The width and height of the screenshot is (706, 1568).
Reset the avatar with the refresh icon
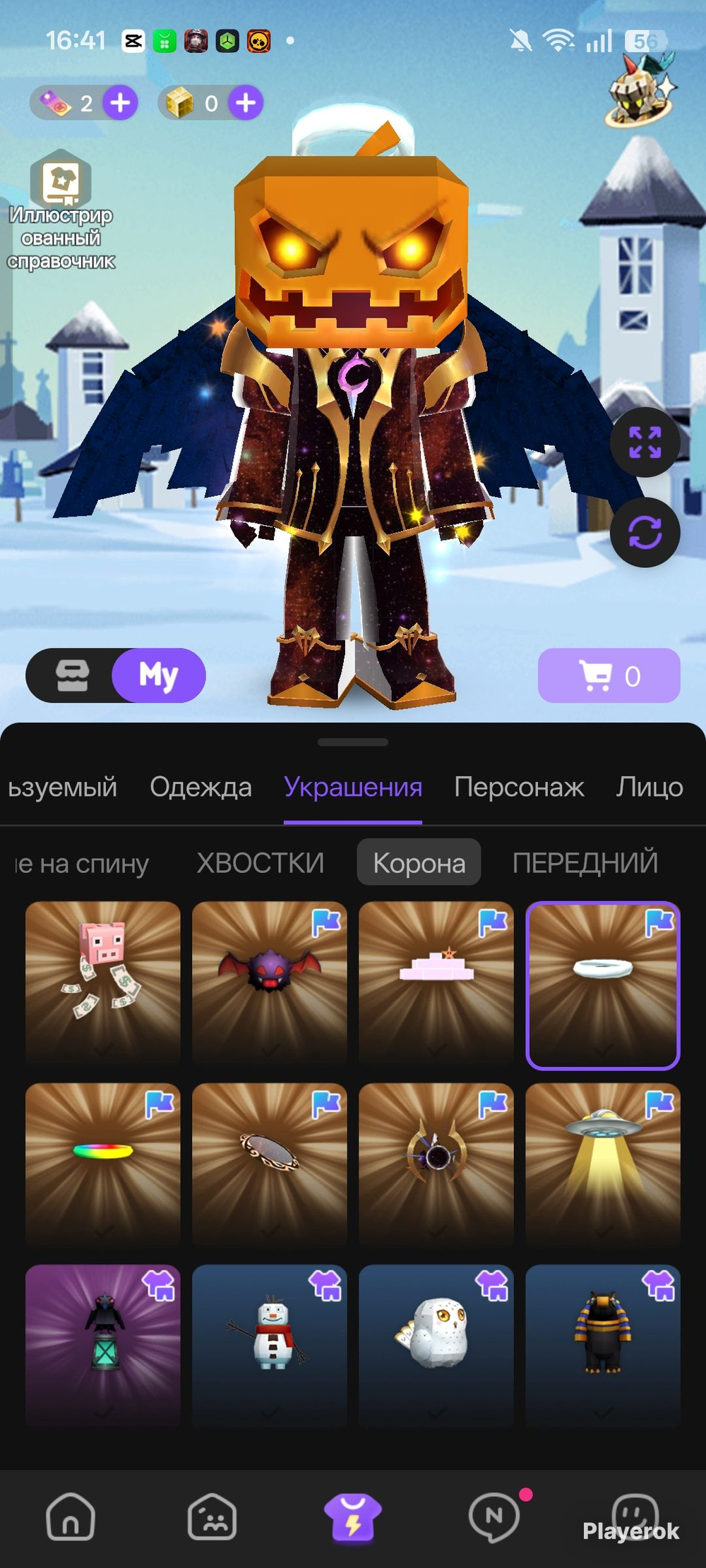tap(645, 532)
